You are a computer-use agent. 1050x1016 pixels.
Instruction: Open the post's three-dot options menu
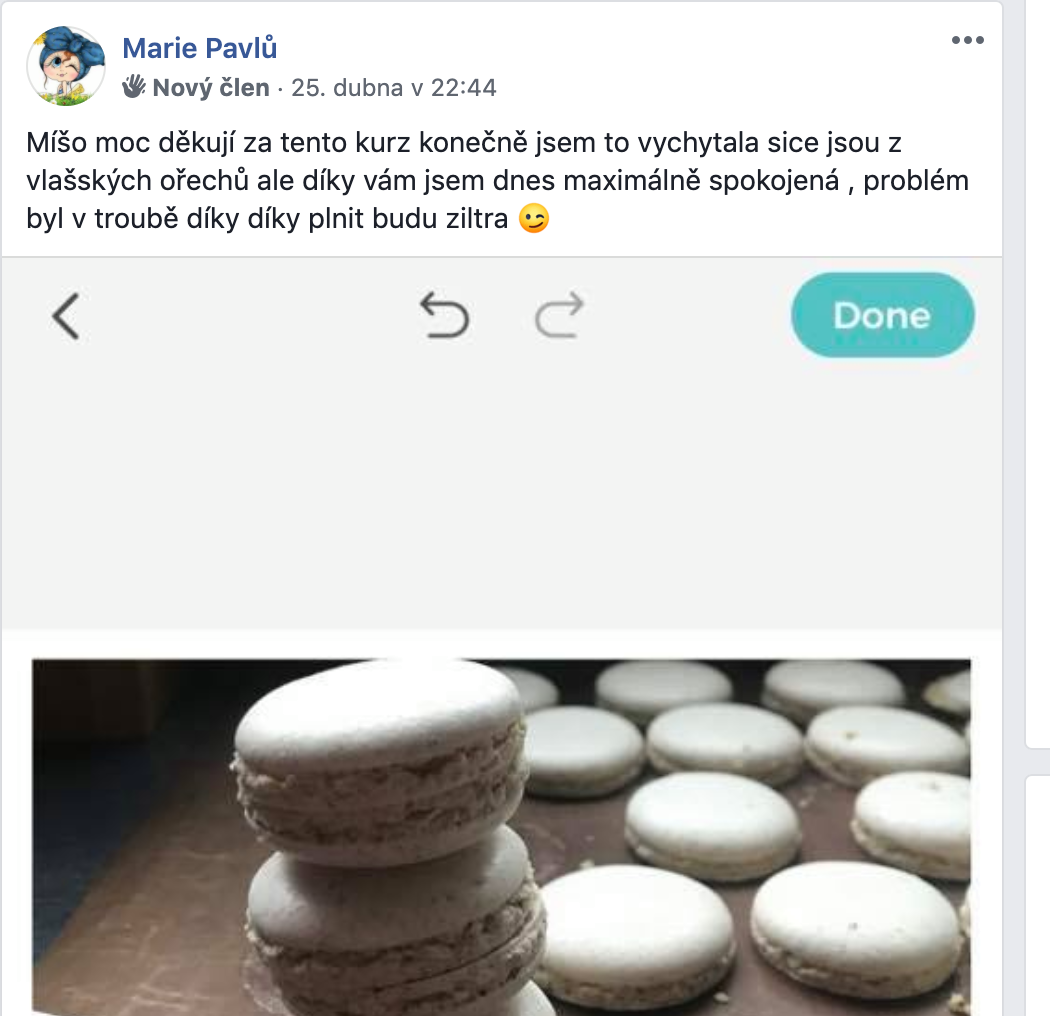pyautogui.click(x=967, y=41)
